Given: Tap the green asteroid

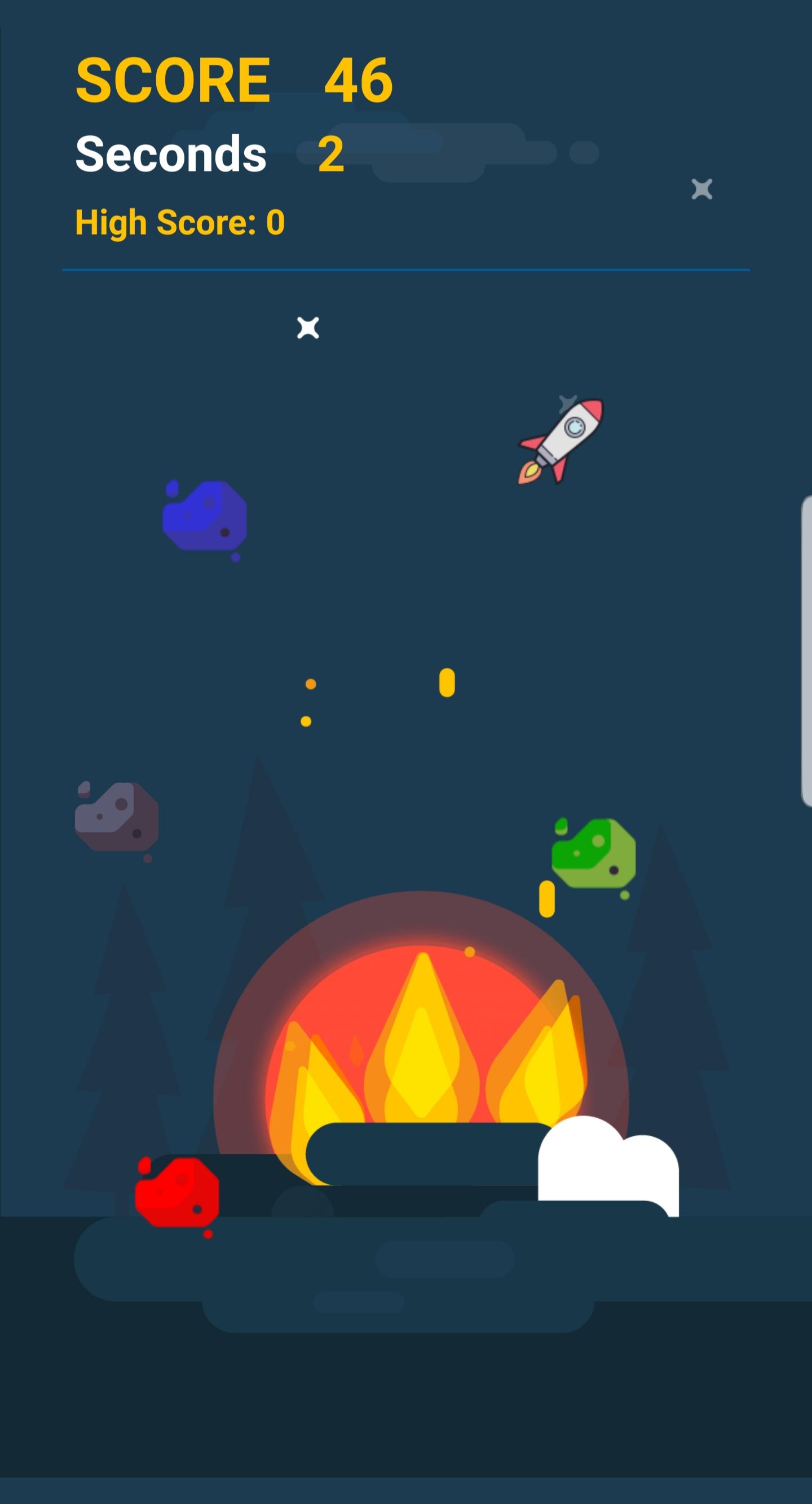Looking at the screenshot, I should pos(594,853).
